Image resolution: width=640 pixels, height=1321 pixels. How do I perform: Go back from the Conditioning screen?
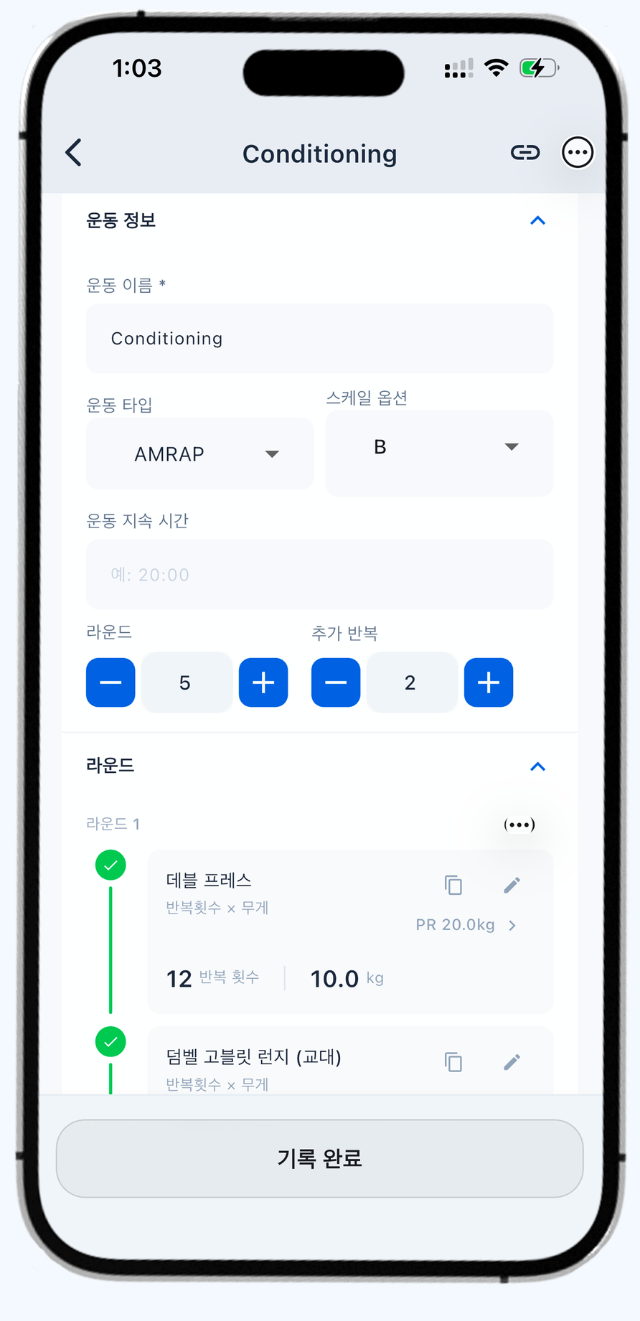pos(73,153)
